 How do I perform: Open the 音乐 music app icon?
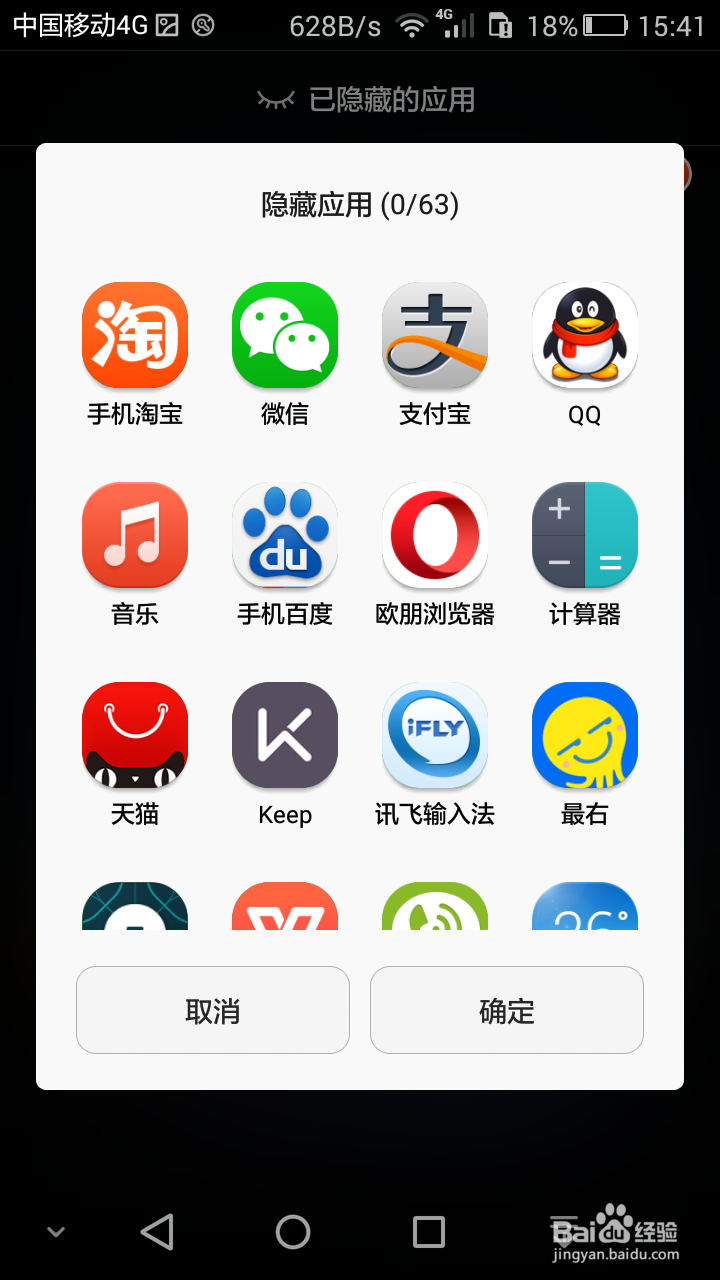(x=135, y=535)
